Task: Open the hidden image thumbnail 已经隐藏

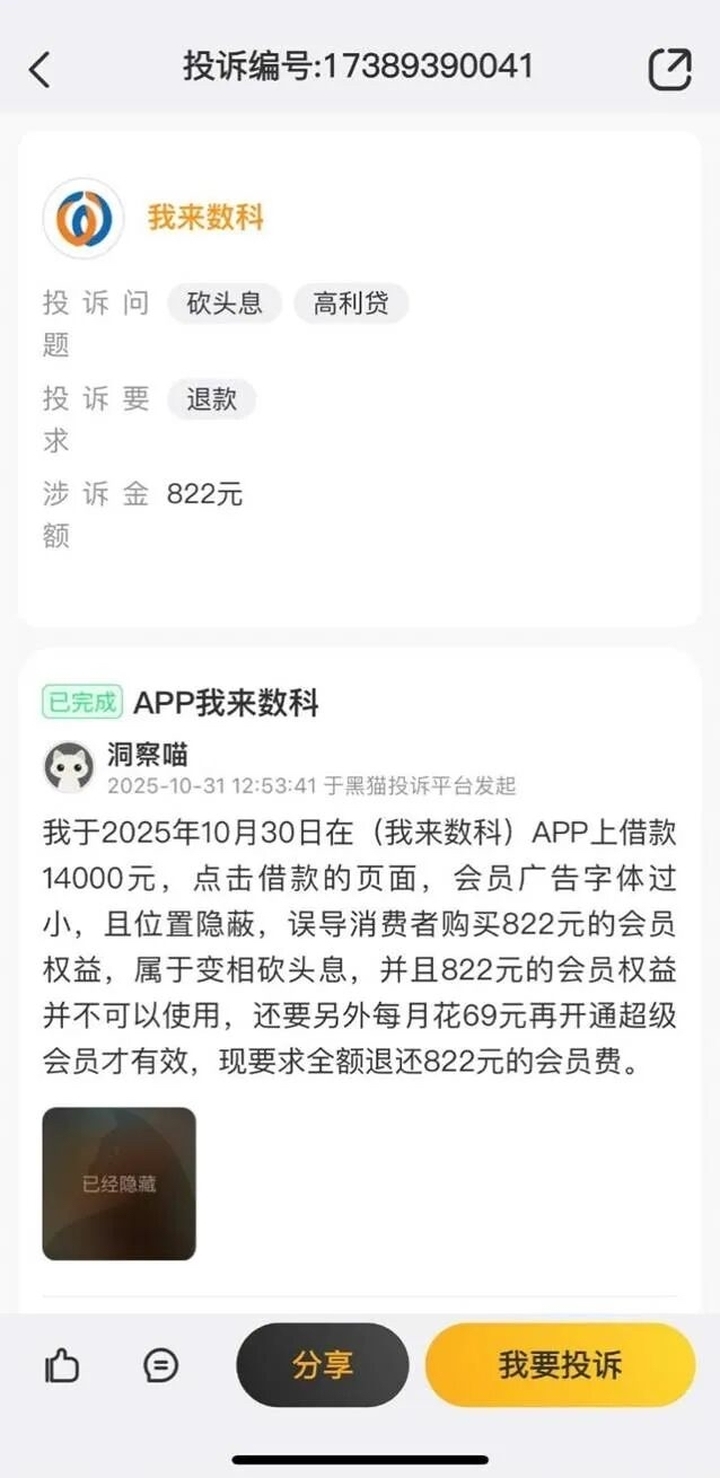Action: click(x=119, y=1184)
